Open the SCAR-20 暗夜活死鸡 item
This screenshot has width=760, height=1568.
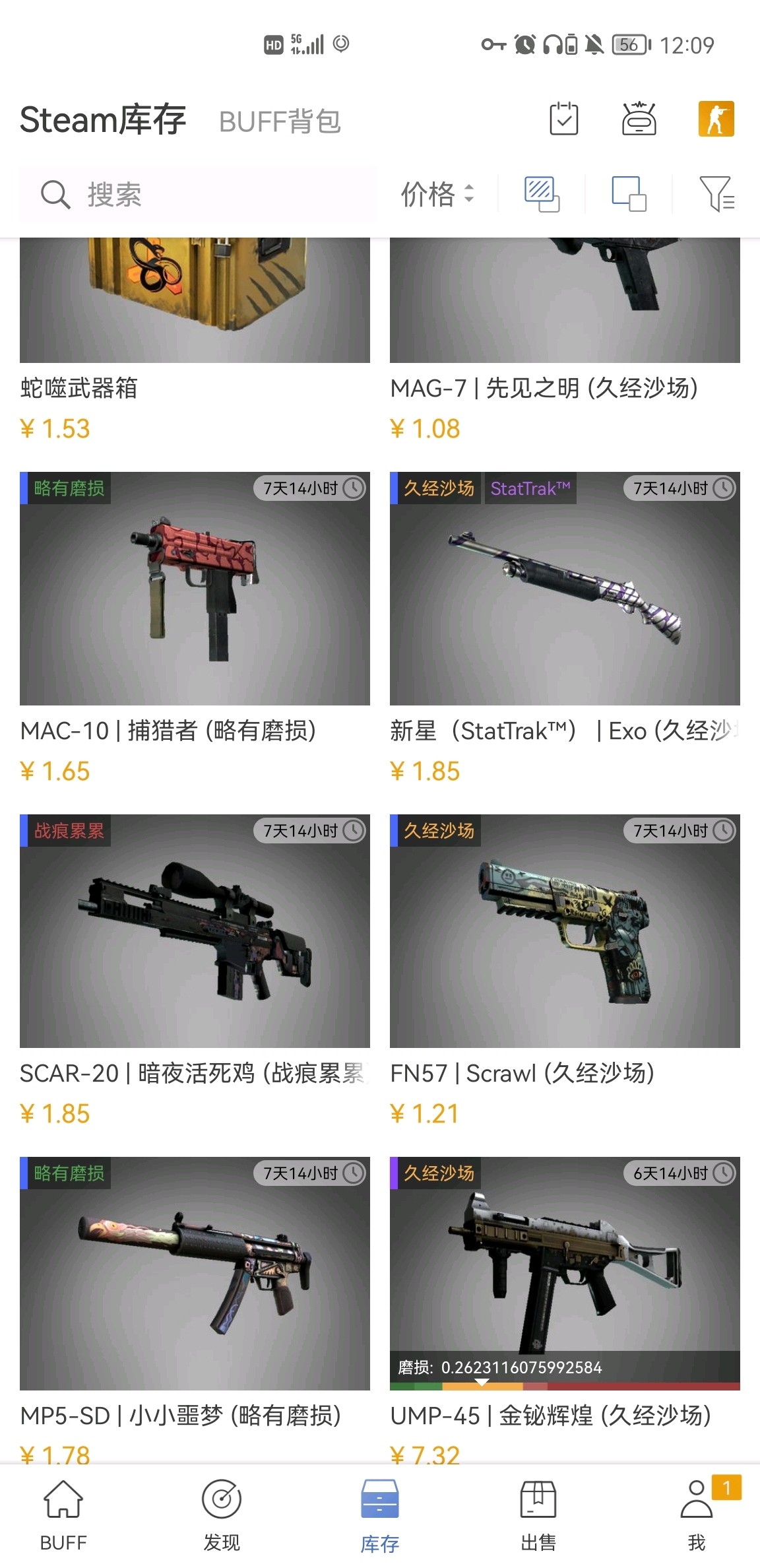pos(195,971)
